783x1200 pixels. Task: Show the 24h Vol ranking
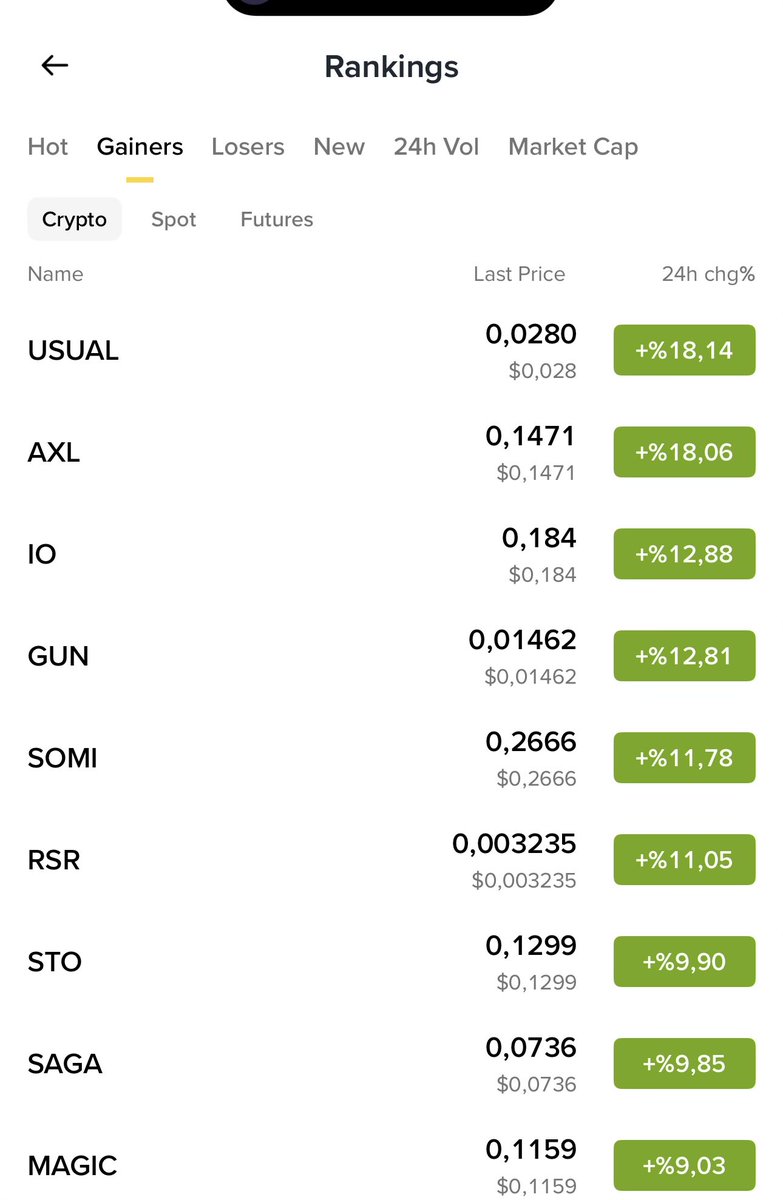(436, 147)
